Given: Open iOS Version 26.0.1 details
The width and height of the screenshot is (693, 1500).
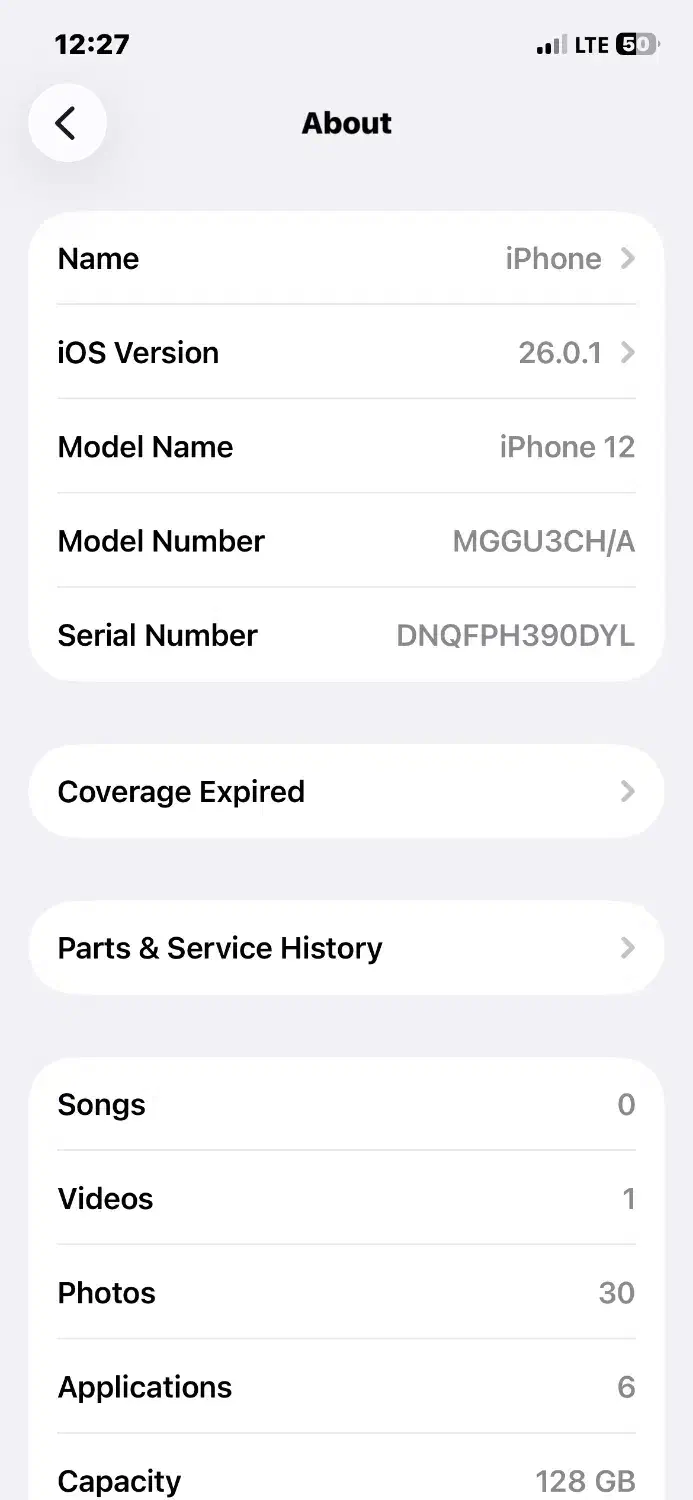Looking at the screenshot, I should [346, 353].
